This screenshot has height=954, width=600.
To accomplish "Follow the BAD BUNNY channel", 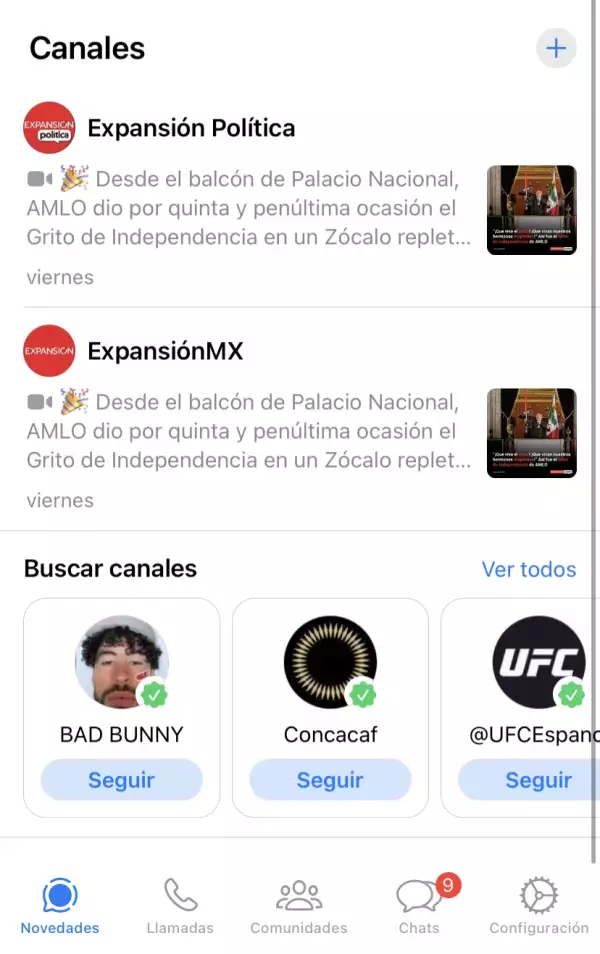I will (121, 780).
